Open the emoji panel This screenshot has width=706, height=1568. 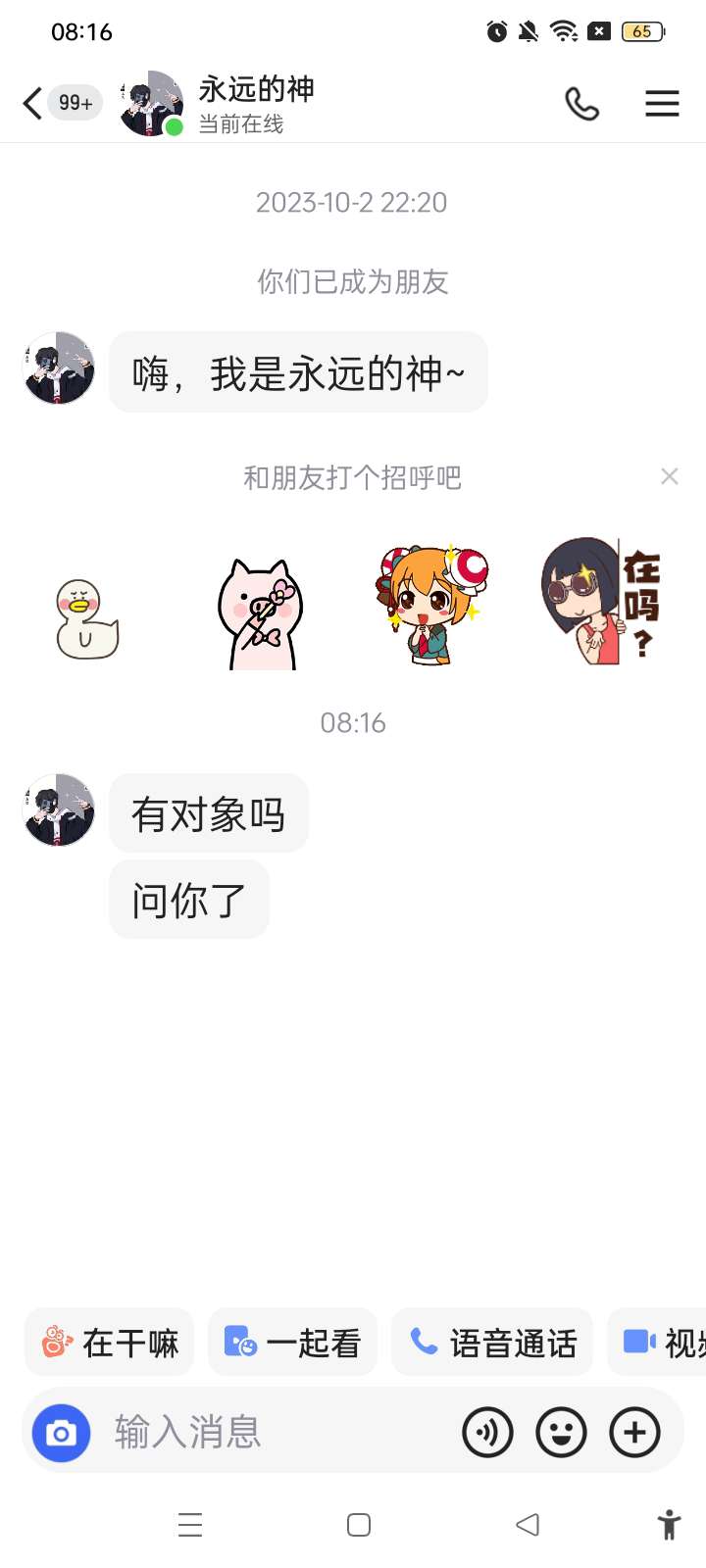pos(561,1433)
